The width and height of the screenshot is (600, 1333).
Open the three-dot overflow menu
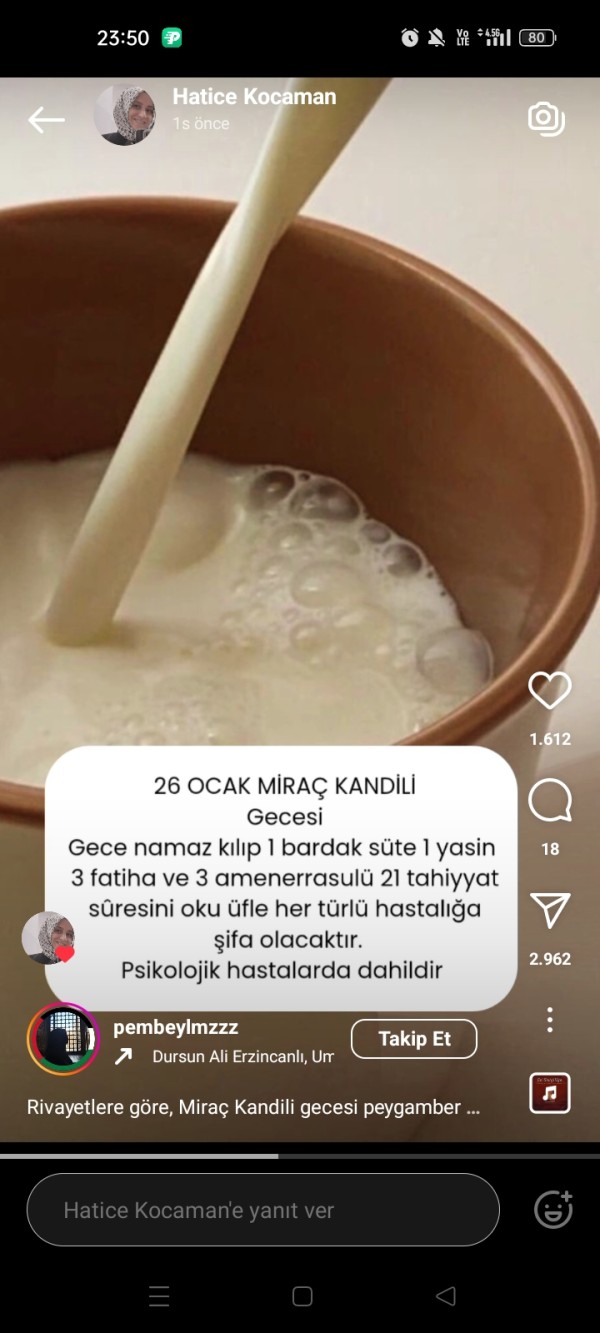[549, 1020]
